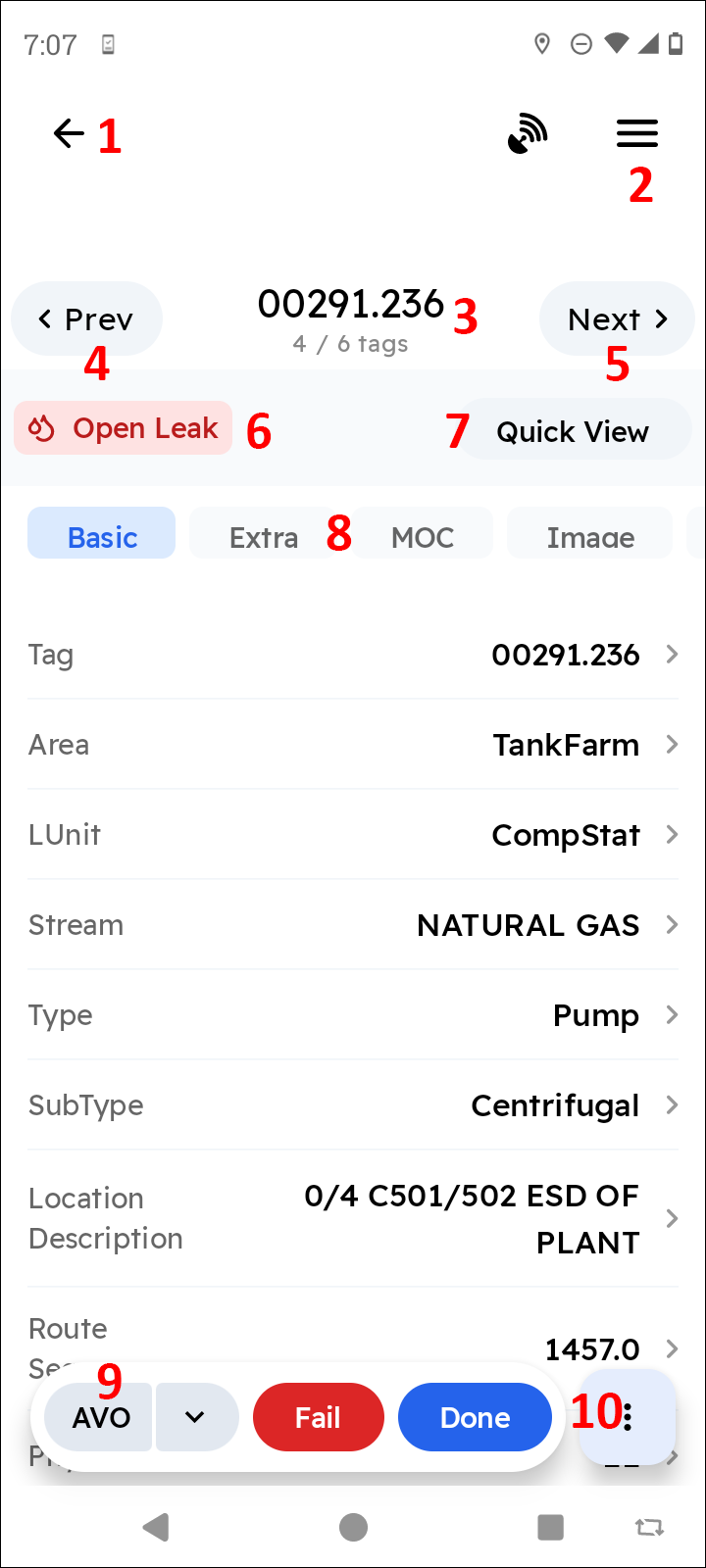Tap the Android home circle button
Viewport: 706px width, 1568px height.
point(353,1526)
